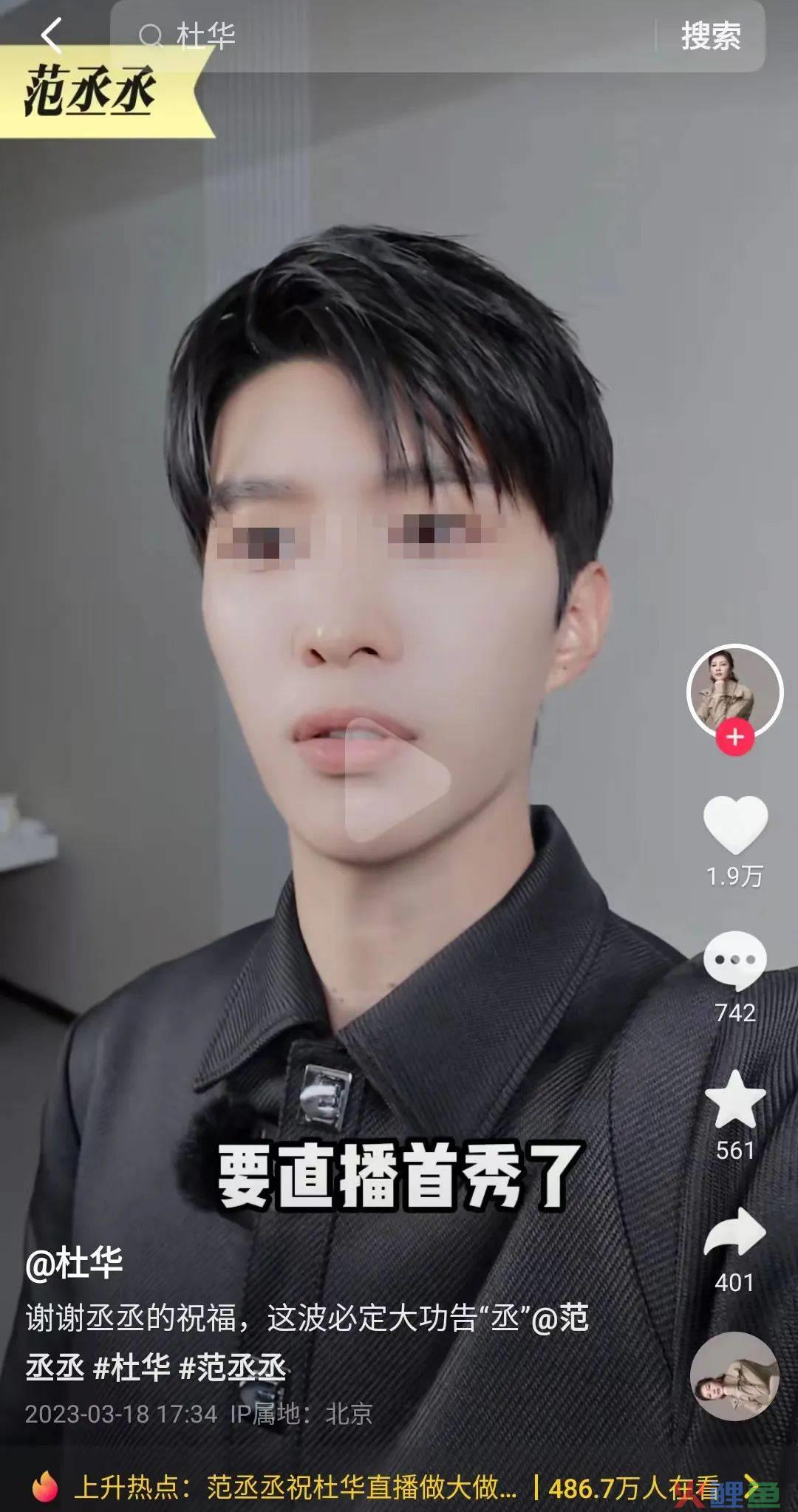Tap the 搜索 button
The image size is (798, 1512).
(710, 35)
